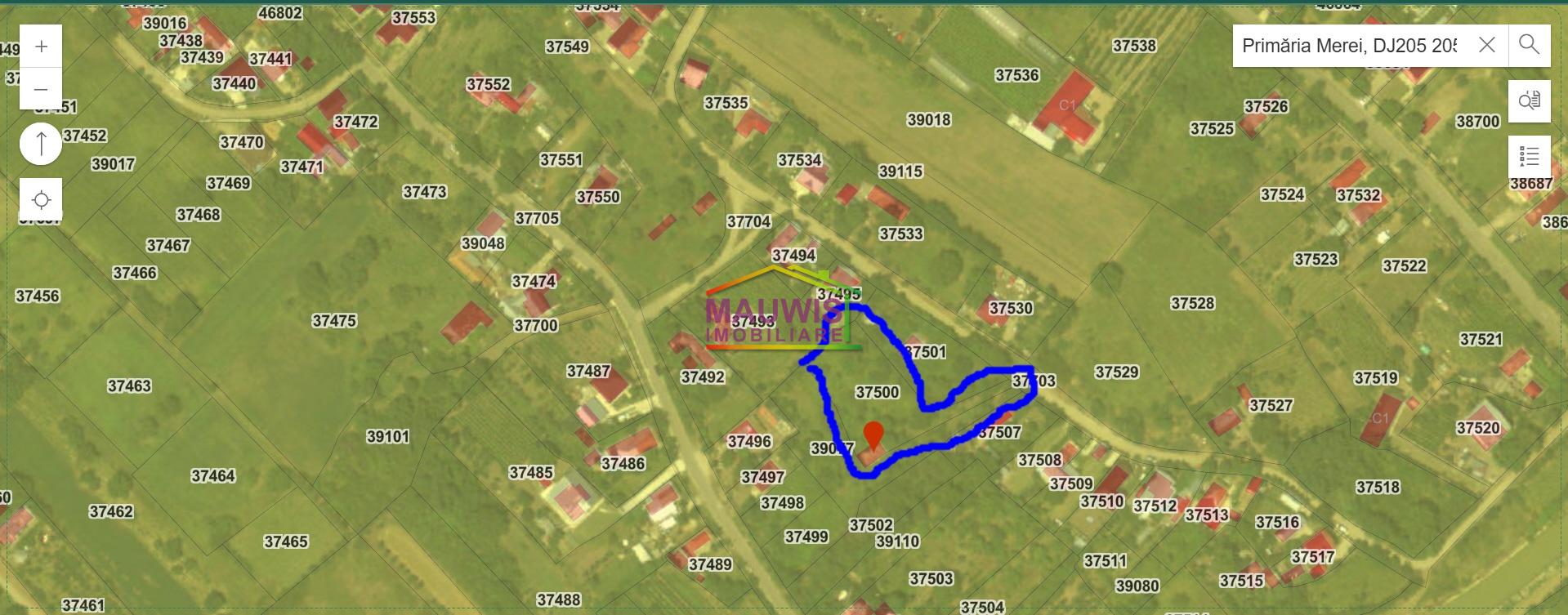1568x615 pixels.
Task: Tap the red location pin marker
Action: (x=873, y=435)
